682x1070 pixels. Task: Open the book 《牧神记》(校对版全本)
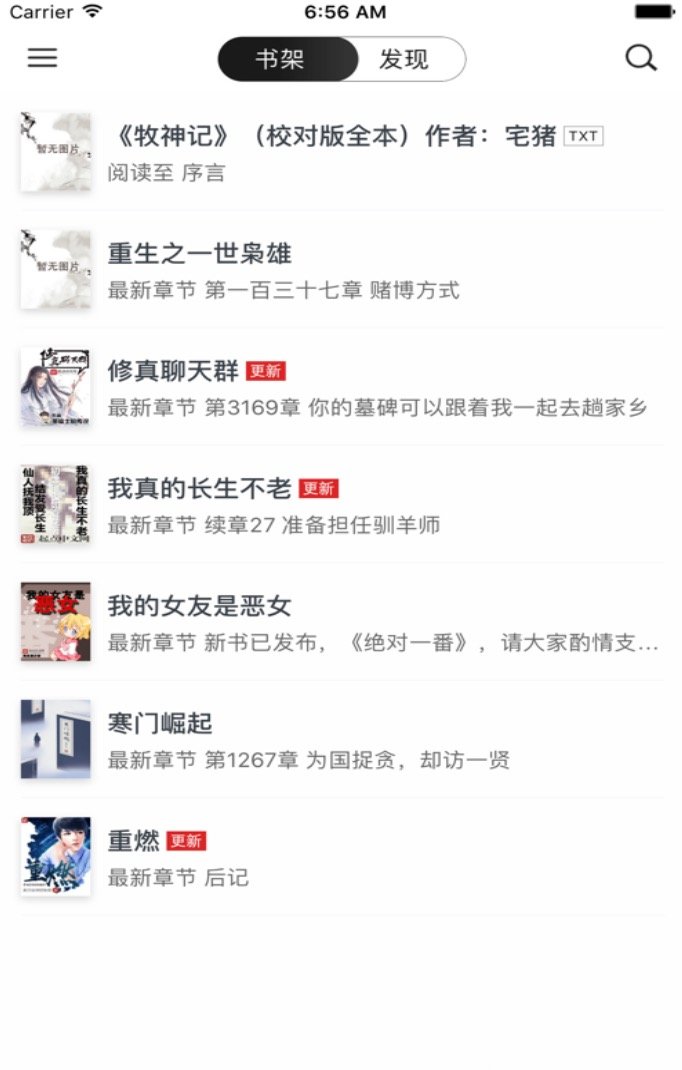tap(340, 152)
